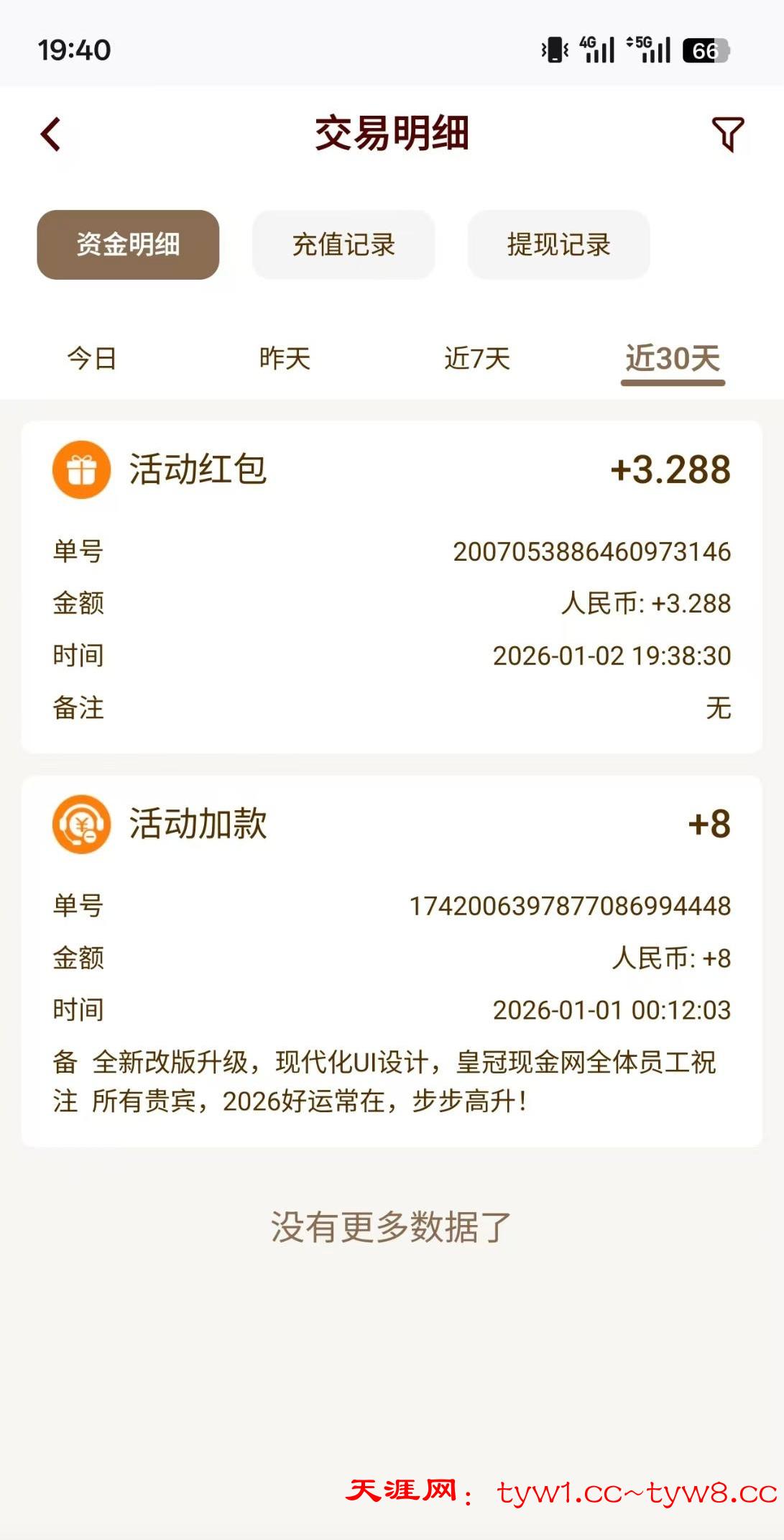Select the 资金明细 tab

[128, 244]
